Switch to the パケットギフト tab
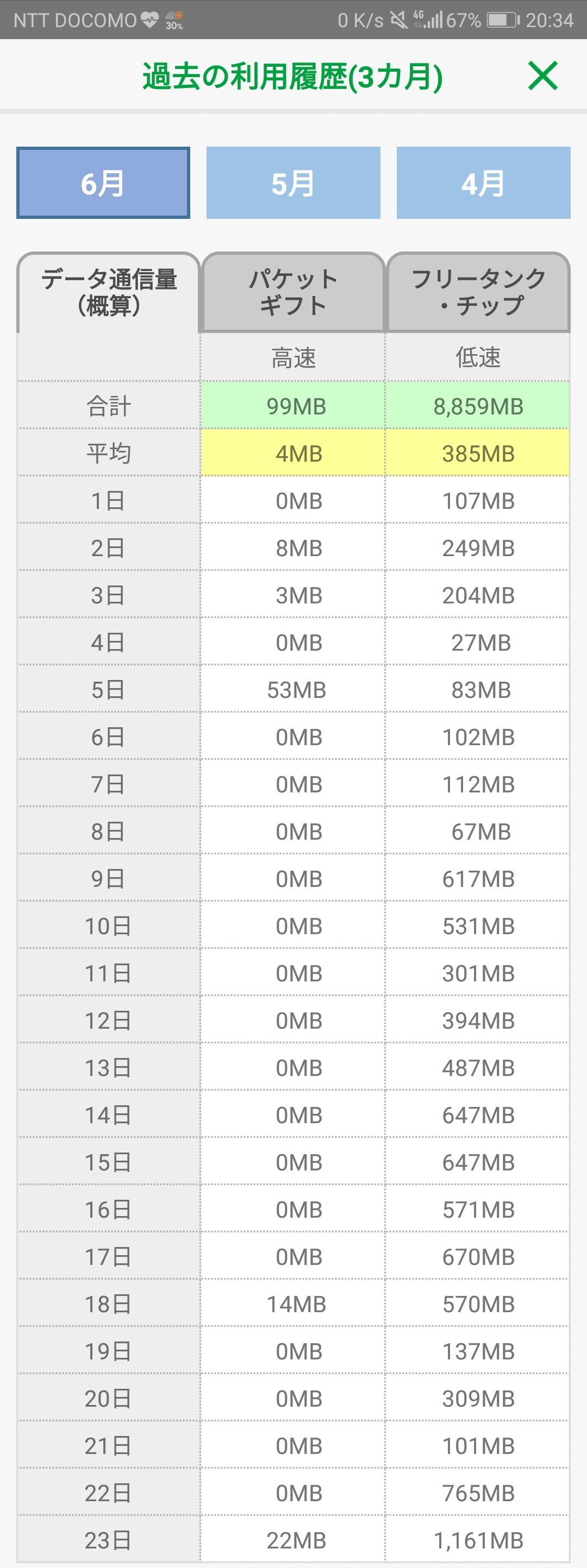Viewport: 587px width, 1568px height. pyautogui.click(x=293, y=292)
